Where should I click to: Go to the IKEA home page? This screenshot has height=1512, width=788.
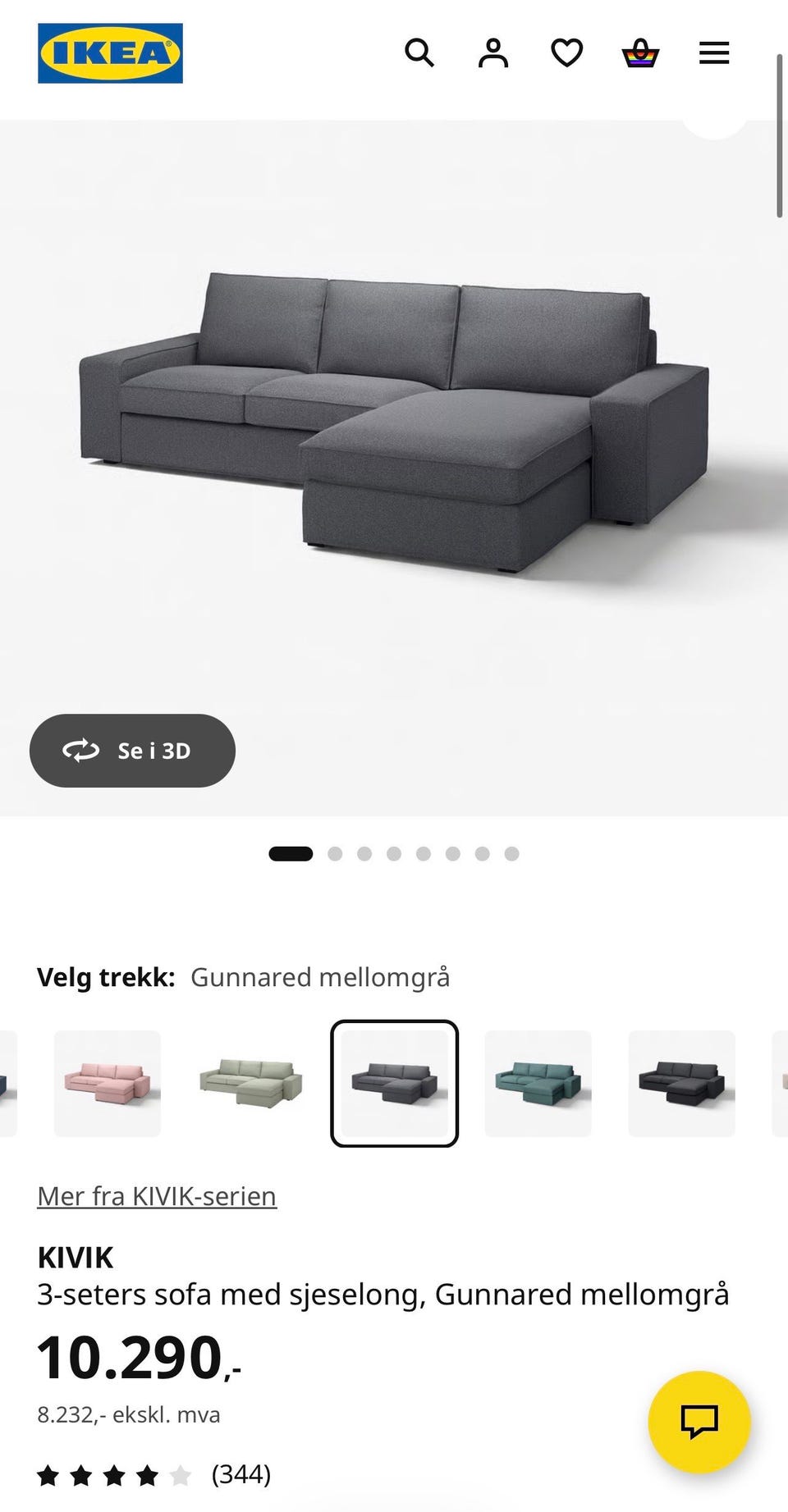click(x=110, y=53)
